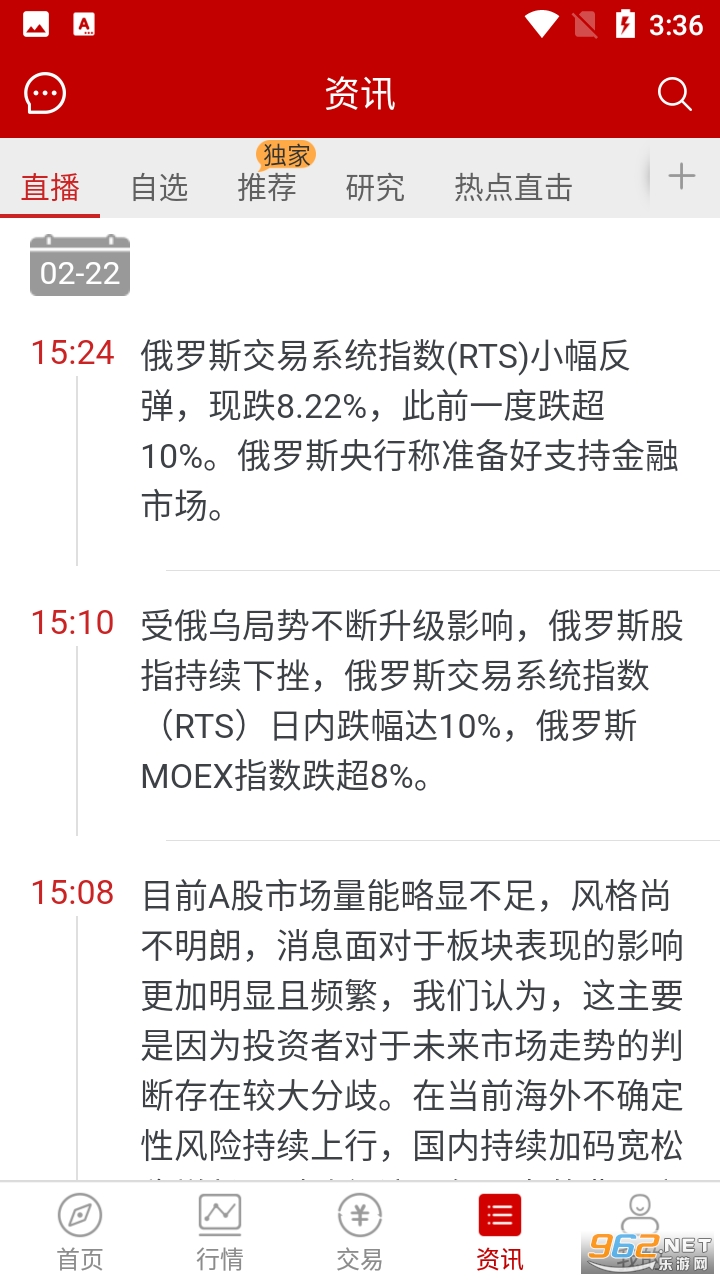Switch to the 自选 tab
Screen dimensions: 720x1280
pyautogui.click(x=159, y=187)
